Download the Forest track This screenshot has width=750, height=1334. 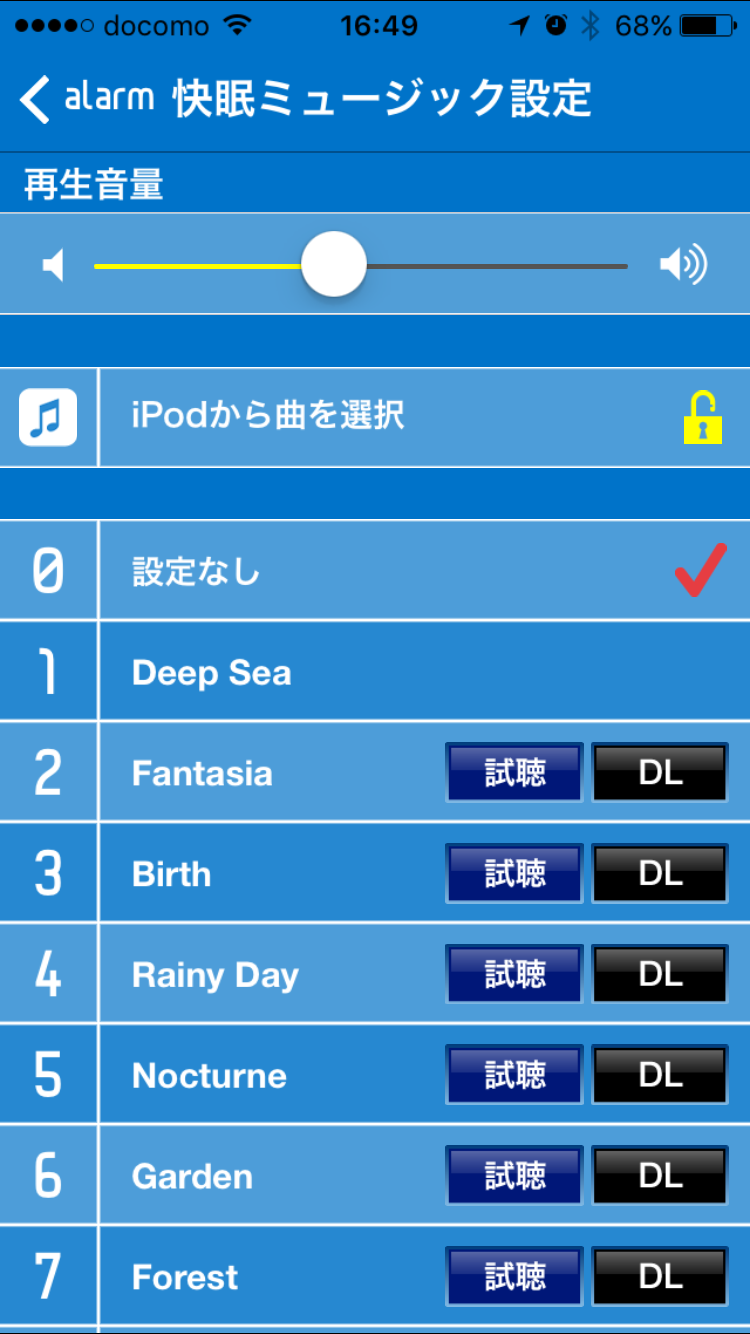(x=660, y=1277)
